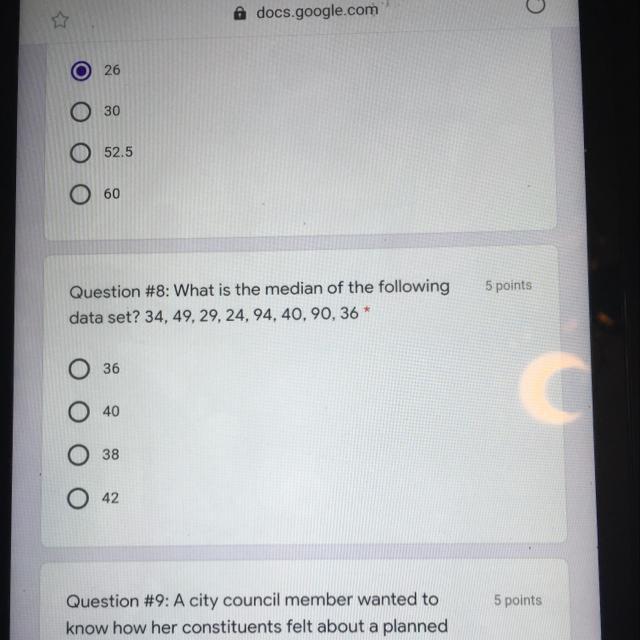Viewport: 640px width, 640px height.
Task: Select the 60 answer option
Action: 82,193
